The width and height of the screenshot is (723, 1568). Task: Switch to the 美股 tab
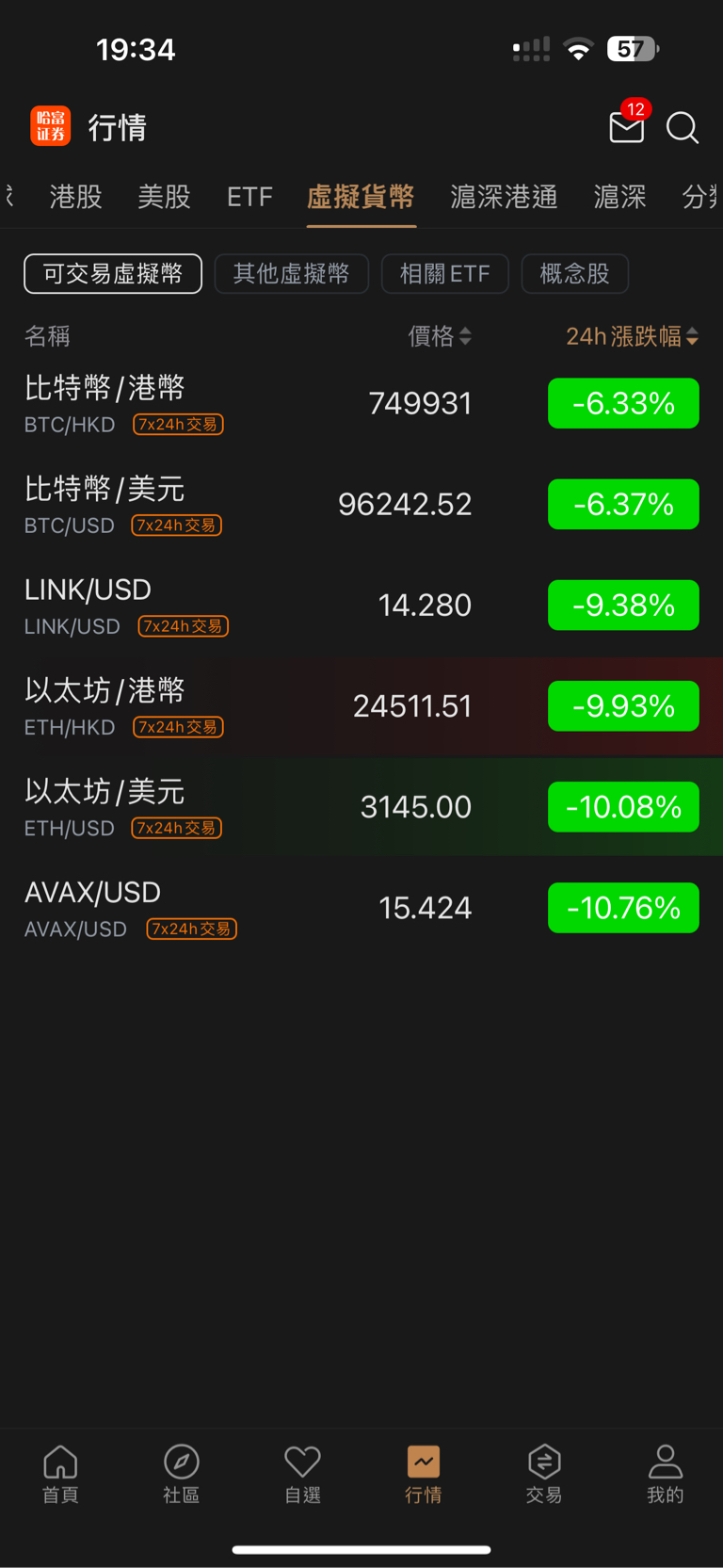[x=164, y=197]
